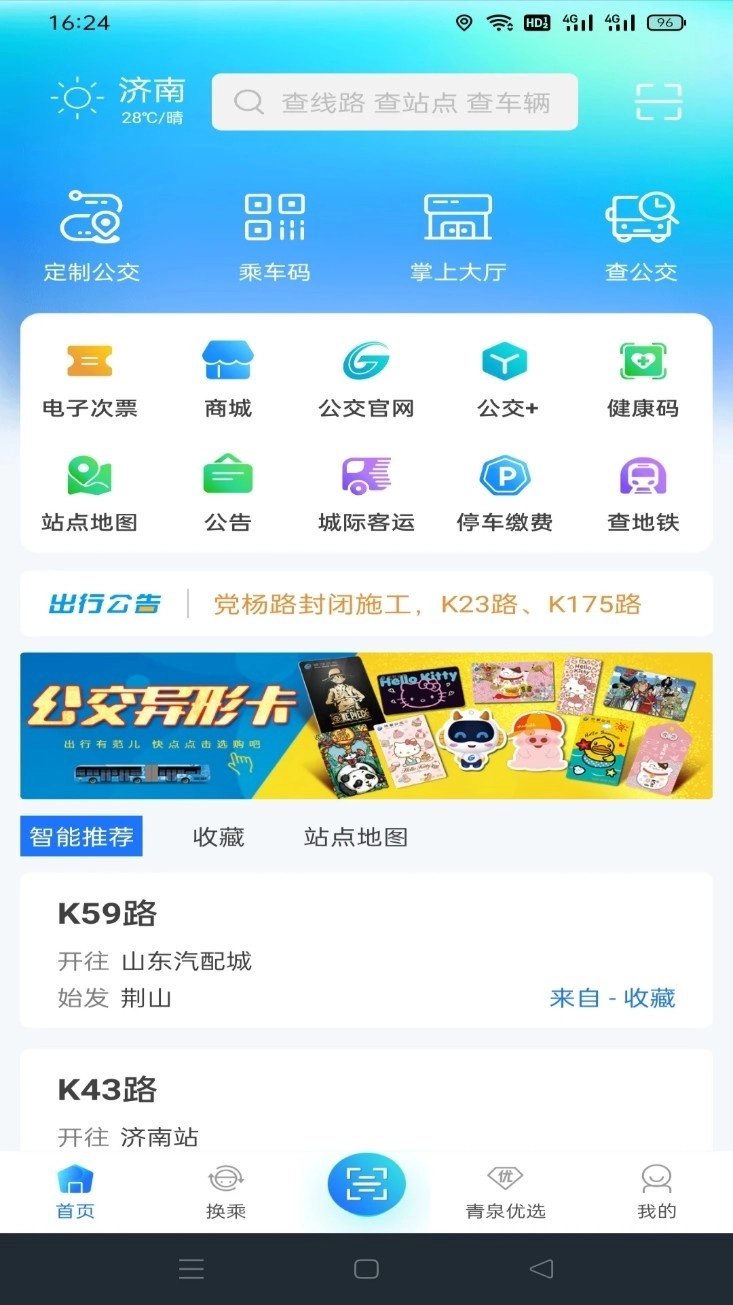Image resolution: width=733 pixels, height=1305 pixels.
Task: Switch to the 收藏 favorites tab
Action: click(x=218, y=838)
